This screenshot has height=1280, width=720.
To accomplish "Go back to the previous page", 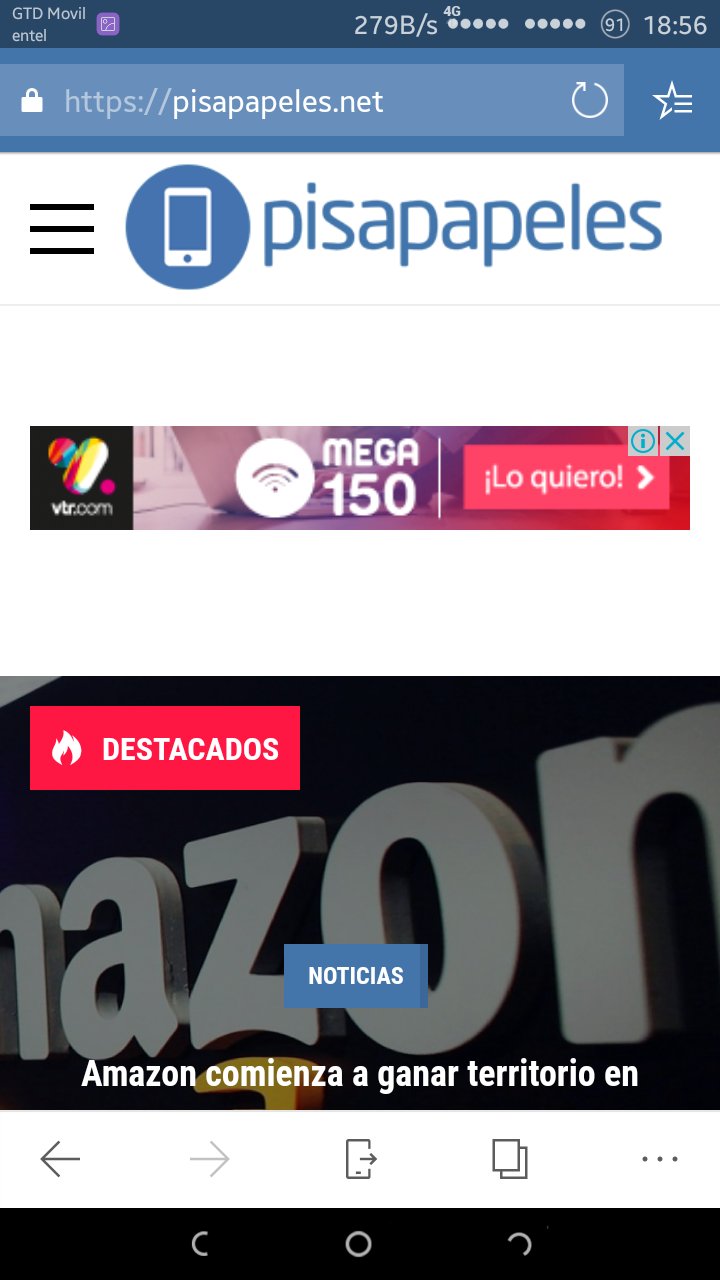I will click(x=60, y=1159).
